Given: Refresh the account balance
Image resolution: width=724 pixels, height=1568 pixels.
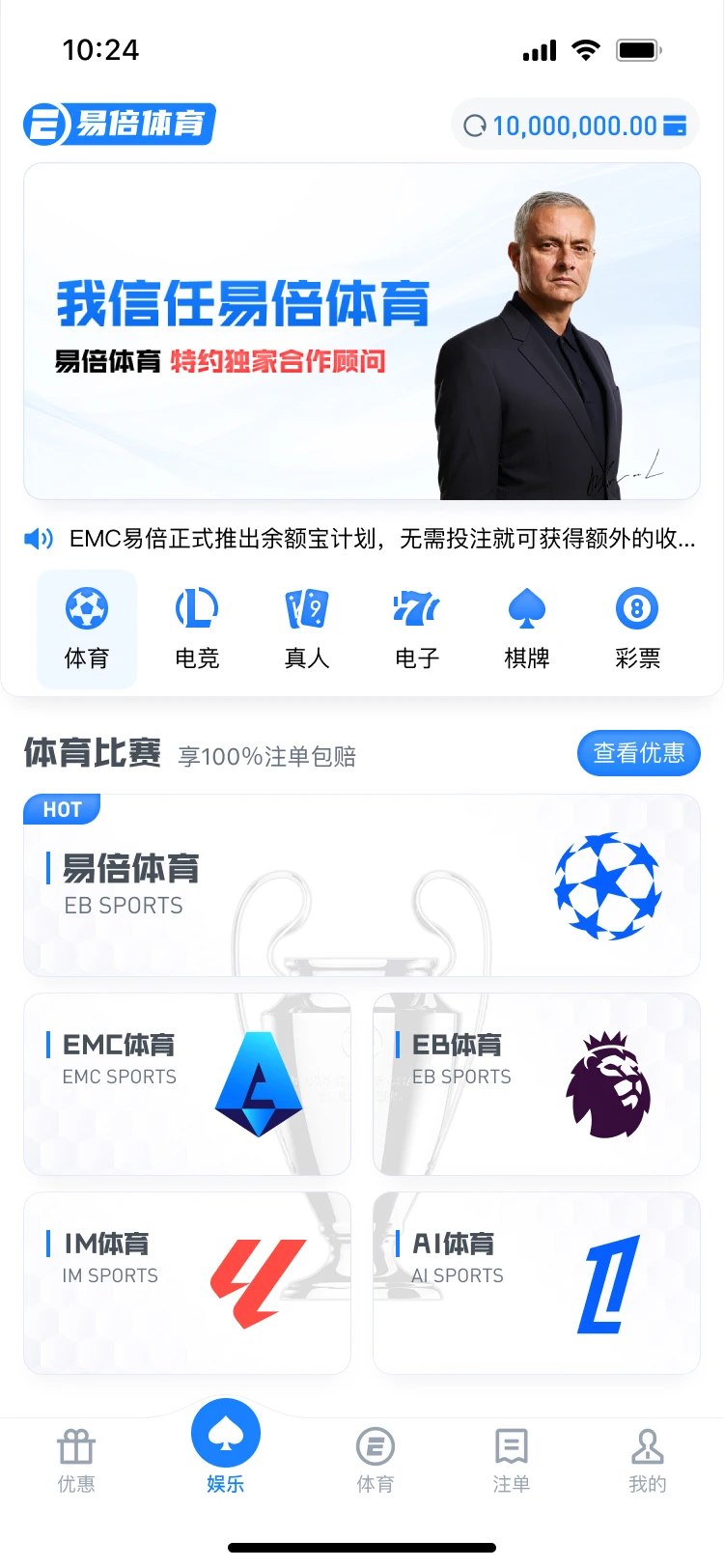Looking at the screenshot, I should point(474,126).
